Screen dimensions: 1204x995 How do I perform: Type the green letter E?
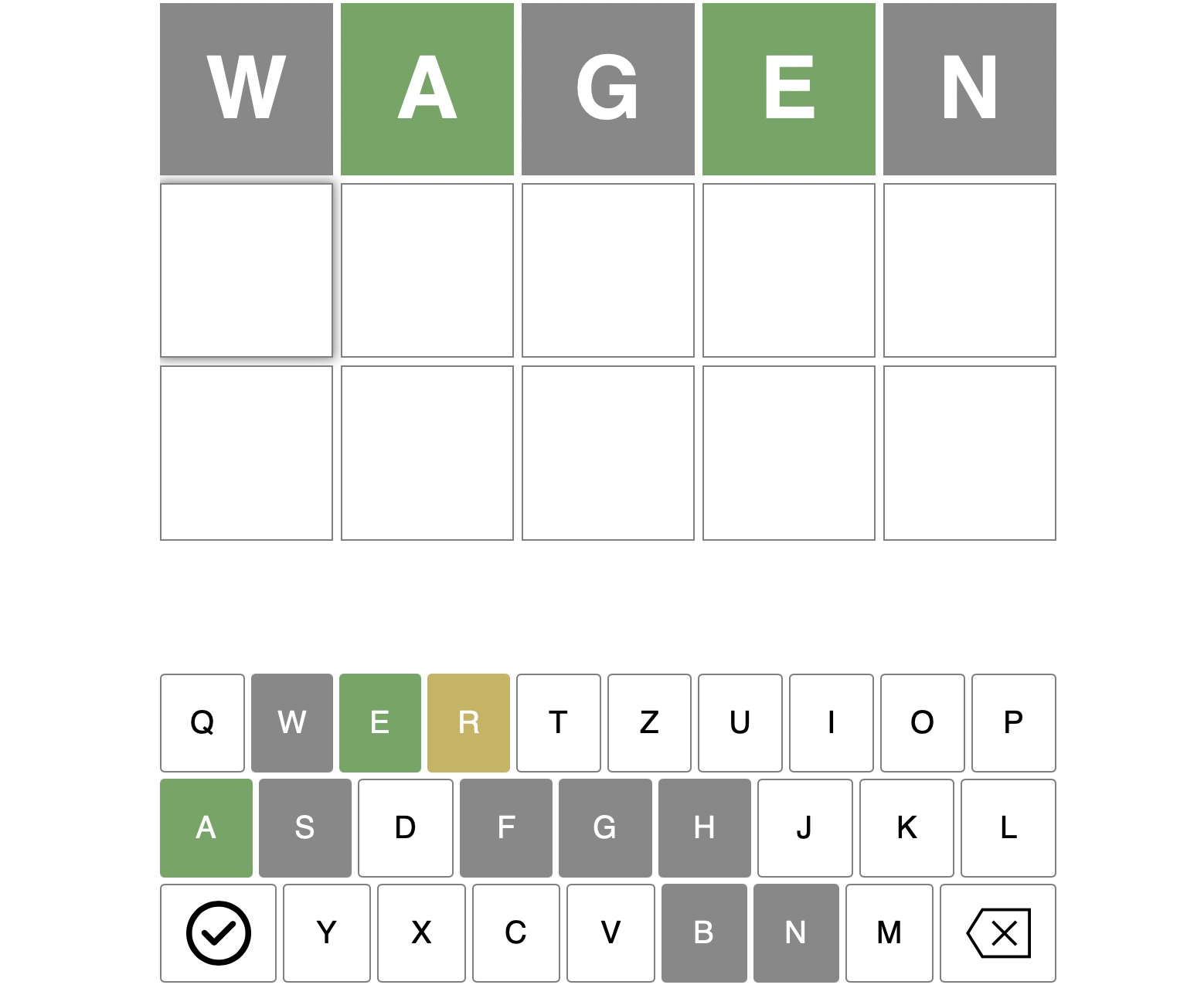click(x=379, y=722)
